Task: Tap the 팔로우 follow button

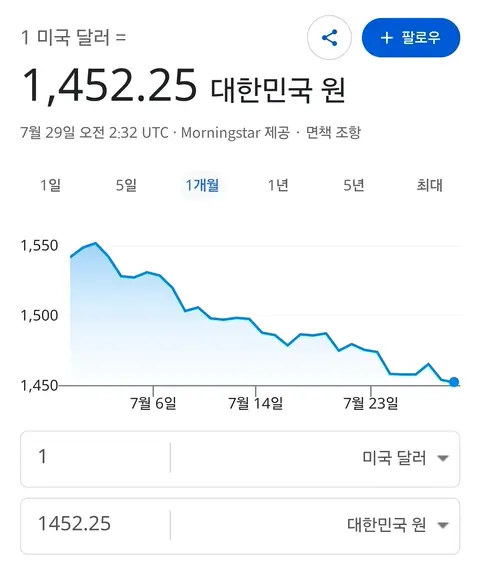Action: 411,38
